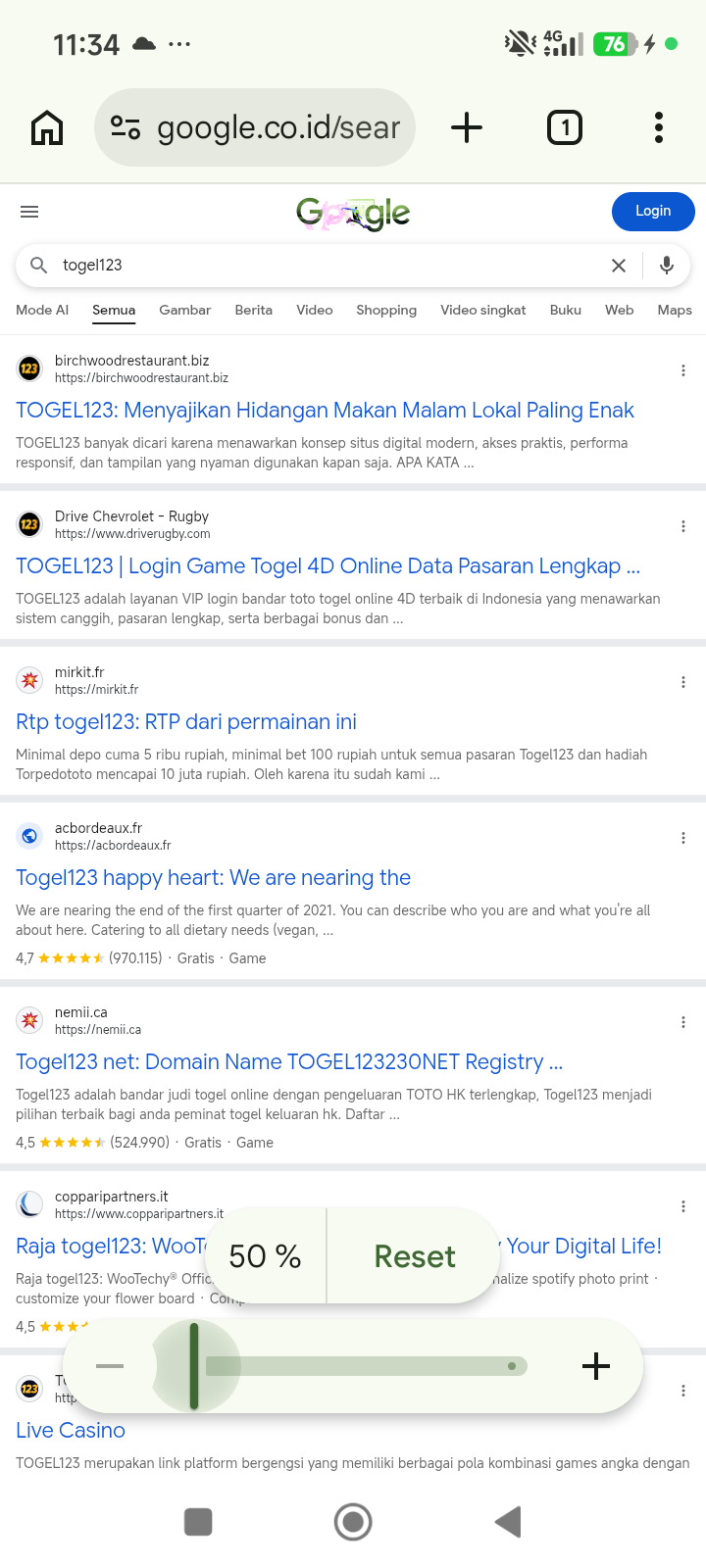Switch to the Video singkat tab
This screenshot has width=706, height=1568.
click(x=483, y=310)
